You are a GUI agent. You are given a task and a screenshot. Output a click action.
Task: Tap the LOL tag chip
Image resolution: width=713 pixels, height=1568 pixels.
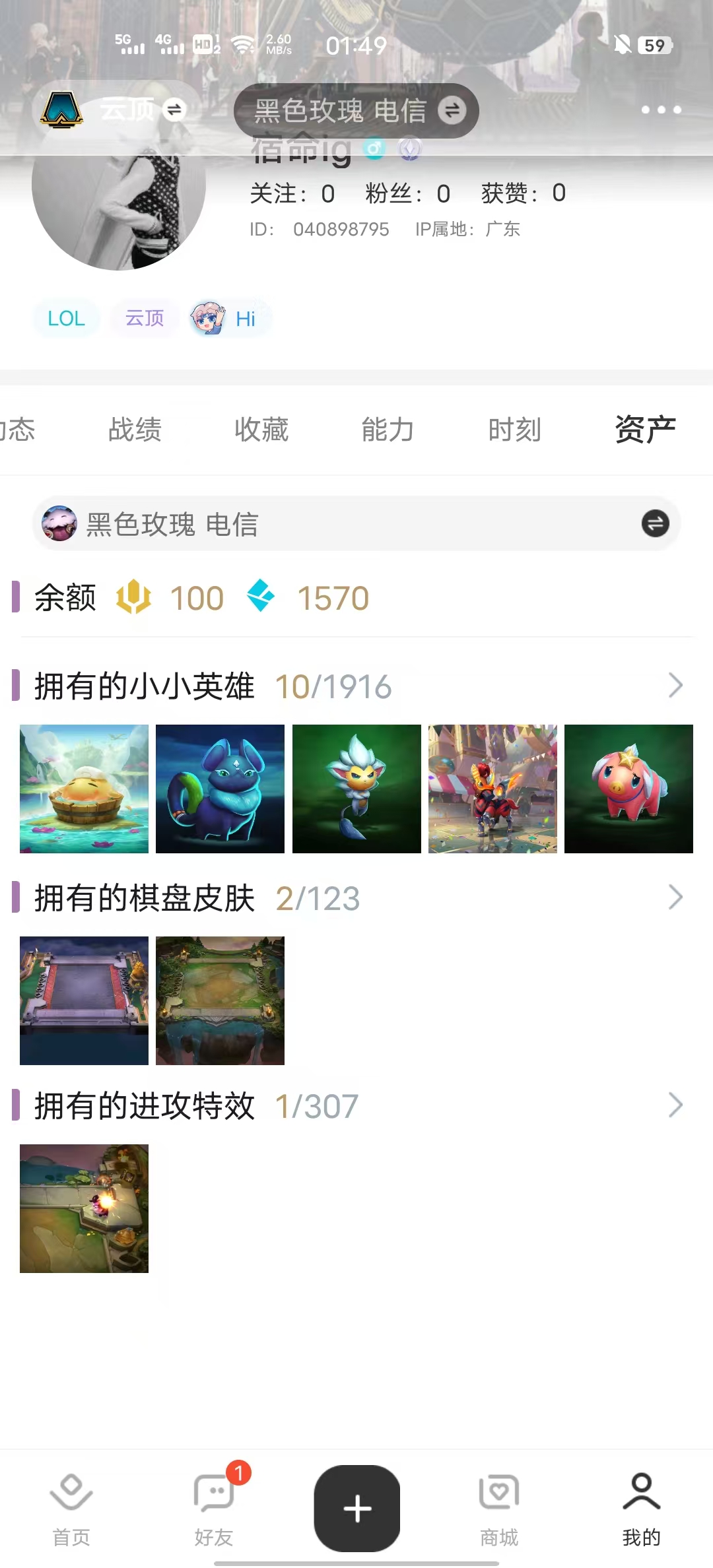point(67,319)
